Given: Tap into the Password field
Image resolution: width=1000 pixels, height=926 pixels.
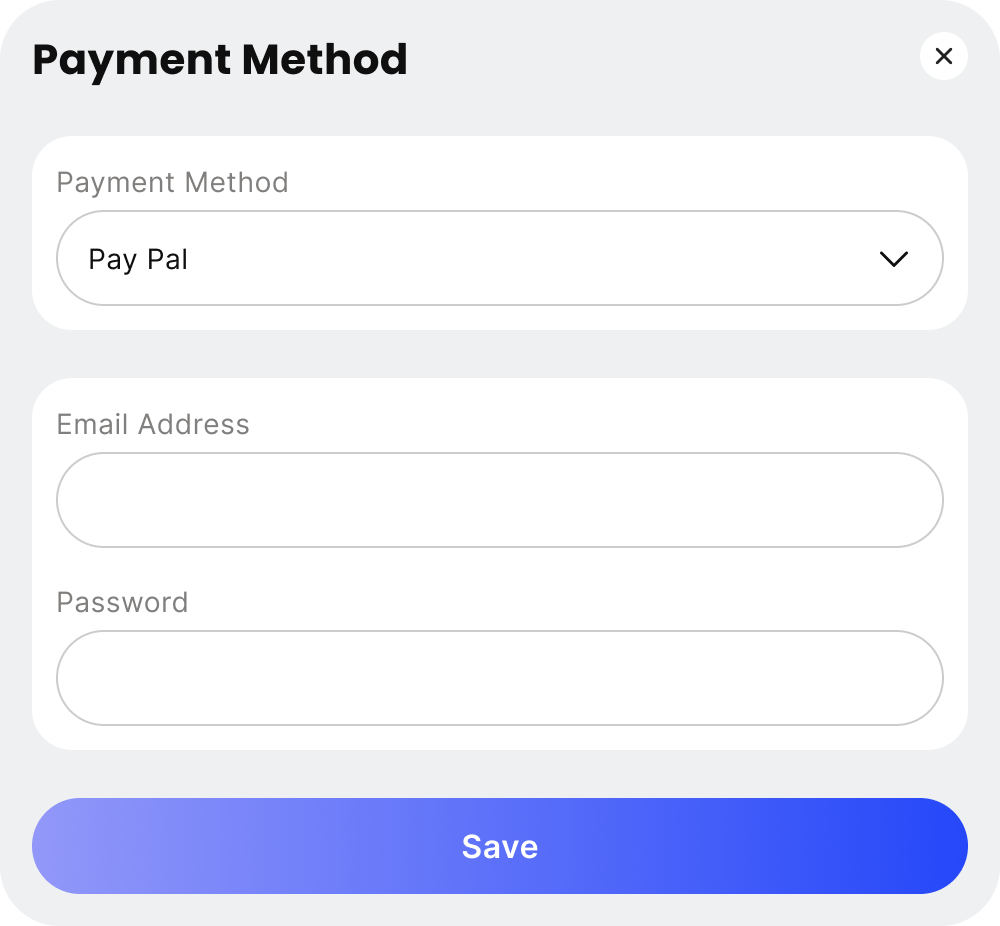Looking at the screenshot, I should [x=499, y=678].
